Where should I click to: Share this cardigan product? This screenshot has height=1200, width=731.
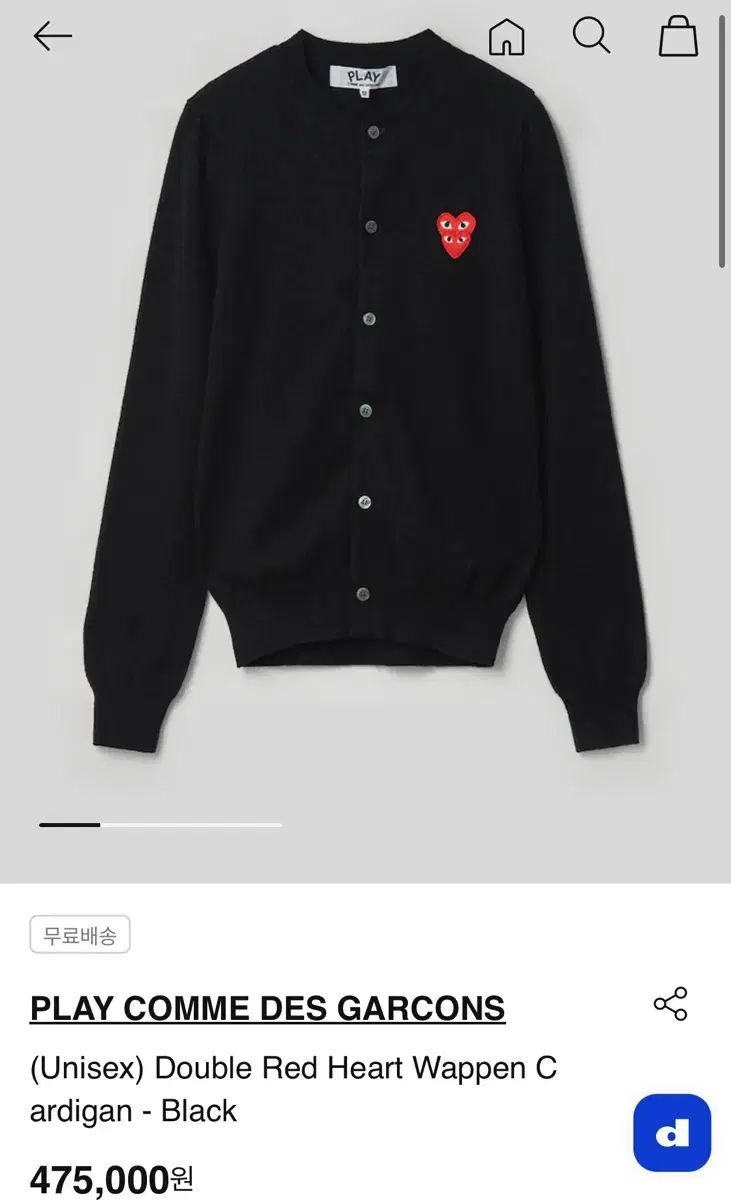(670, 1003)
